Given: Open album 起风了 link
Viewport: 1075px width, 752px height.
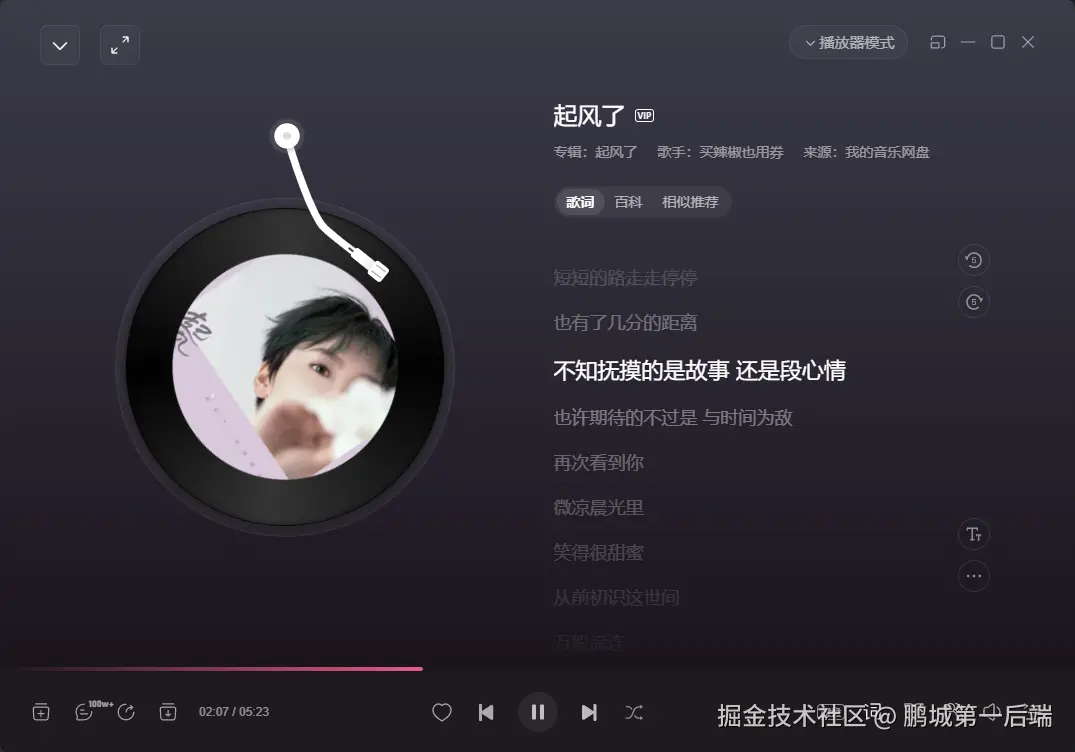Looking at the screenshot, I should [616, 153].
